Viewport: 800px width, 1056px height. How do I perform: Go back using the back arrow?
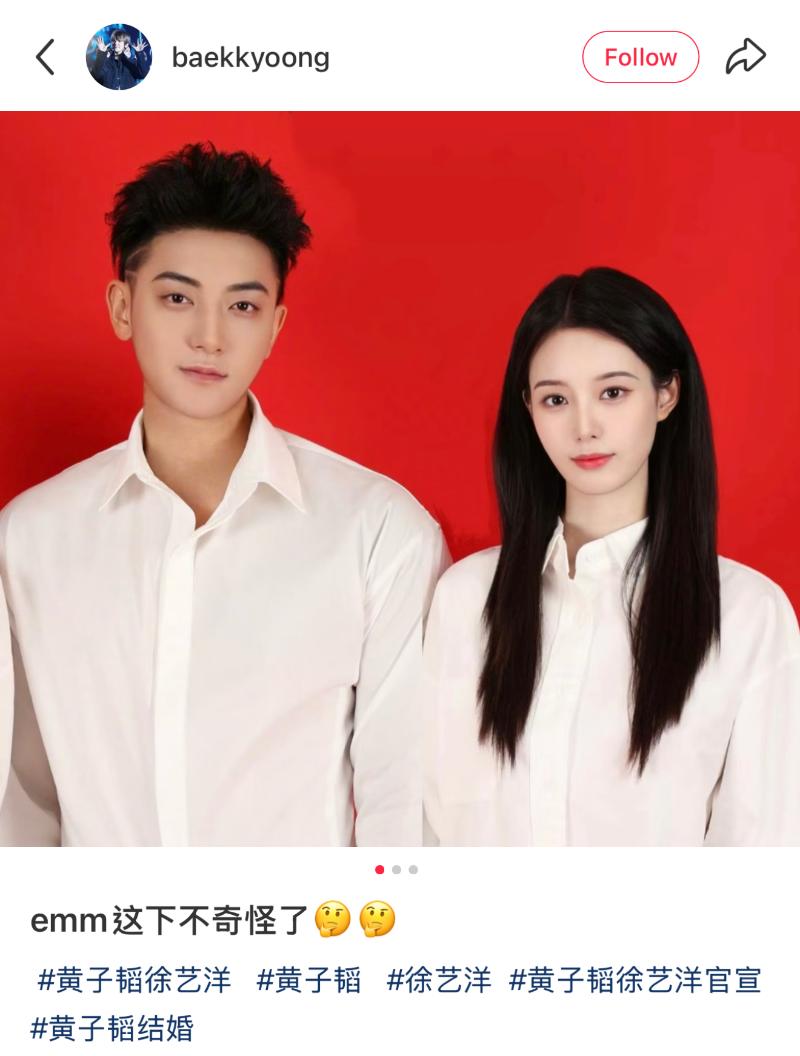click(x=45, y=57)
